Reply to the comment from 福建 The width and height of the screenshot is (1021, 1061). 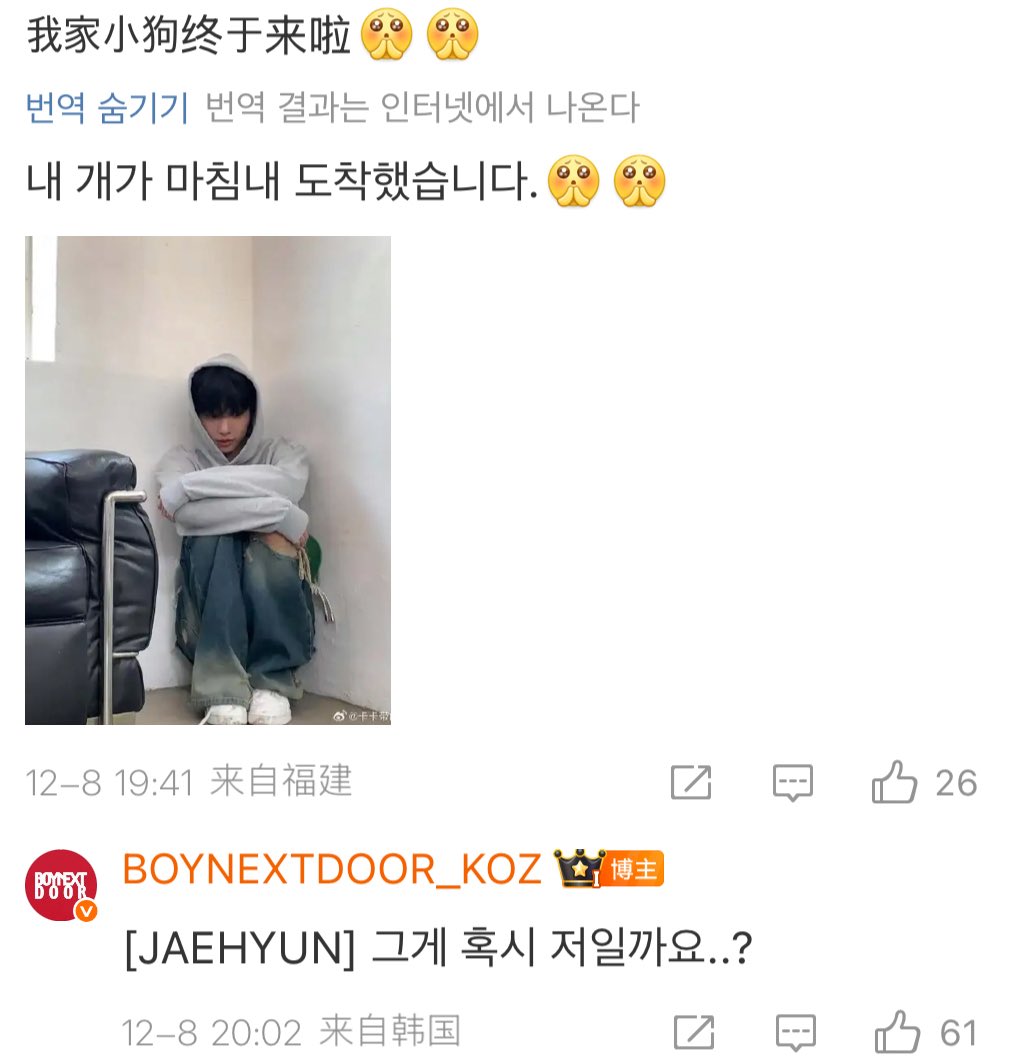[793, 783]
